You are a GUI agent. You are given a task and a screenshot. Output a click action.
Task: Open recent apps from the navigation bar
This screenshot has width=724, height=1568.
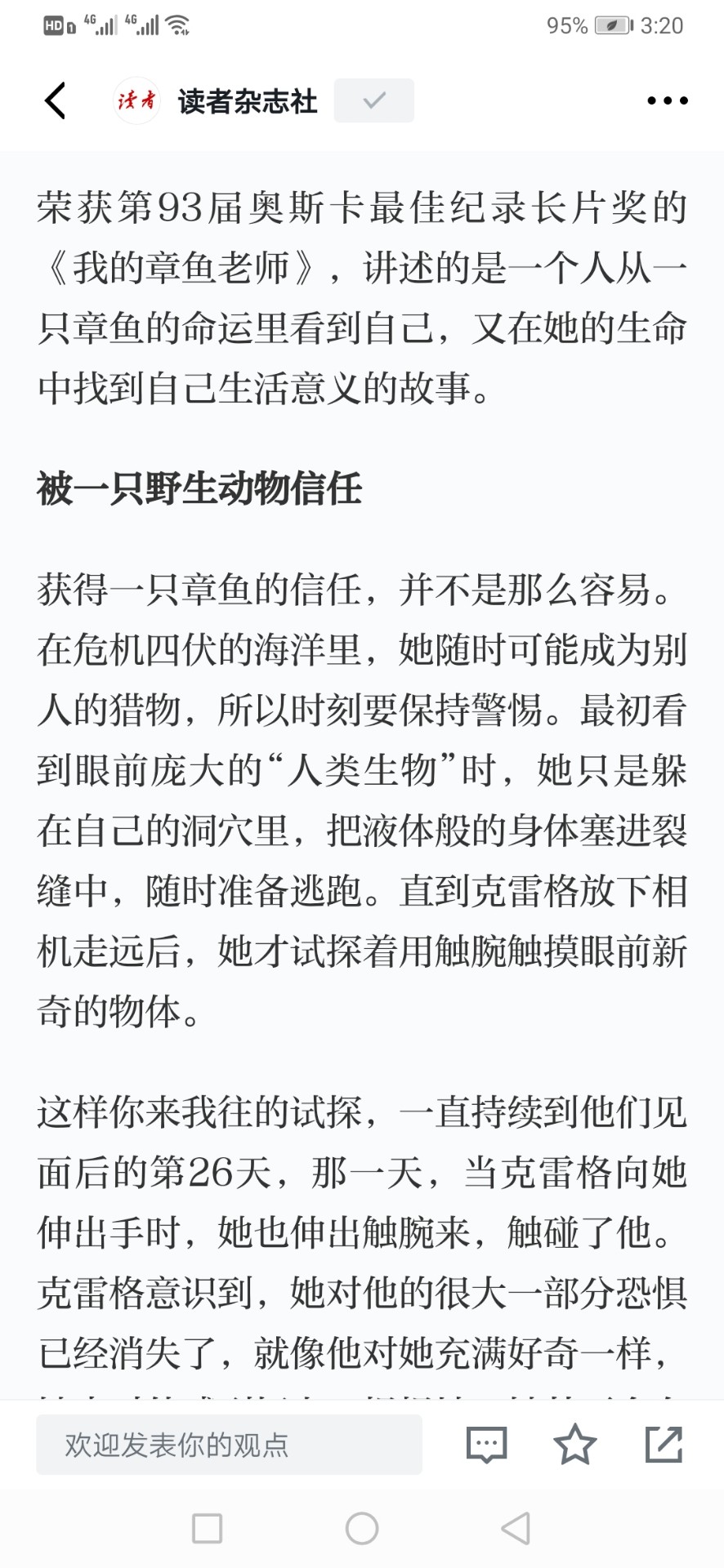coord(208,1528)
